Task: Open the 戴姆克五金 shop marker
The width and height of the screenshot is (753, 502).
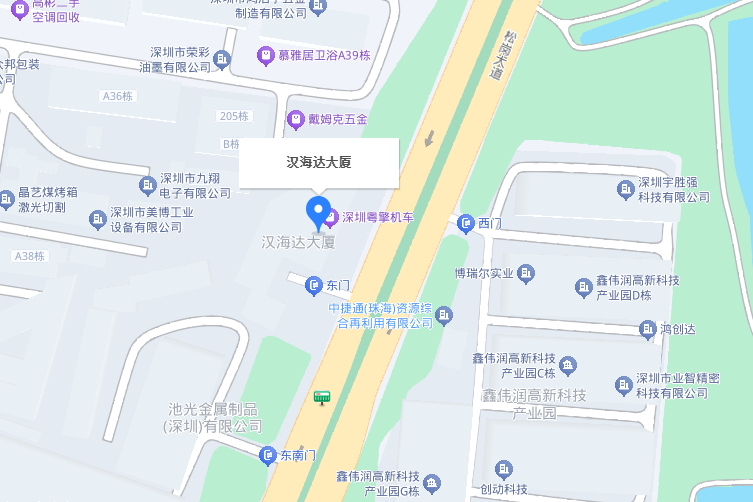Action: tap(296, 120)
